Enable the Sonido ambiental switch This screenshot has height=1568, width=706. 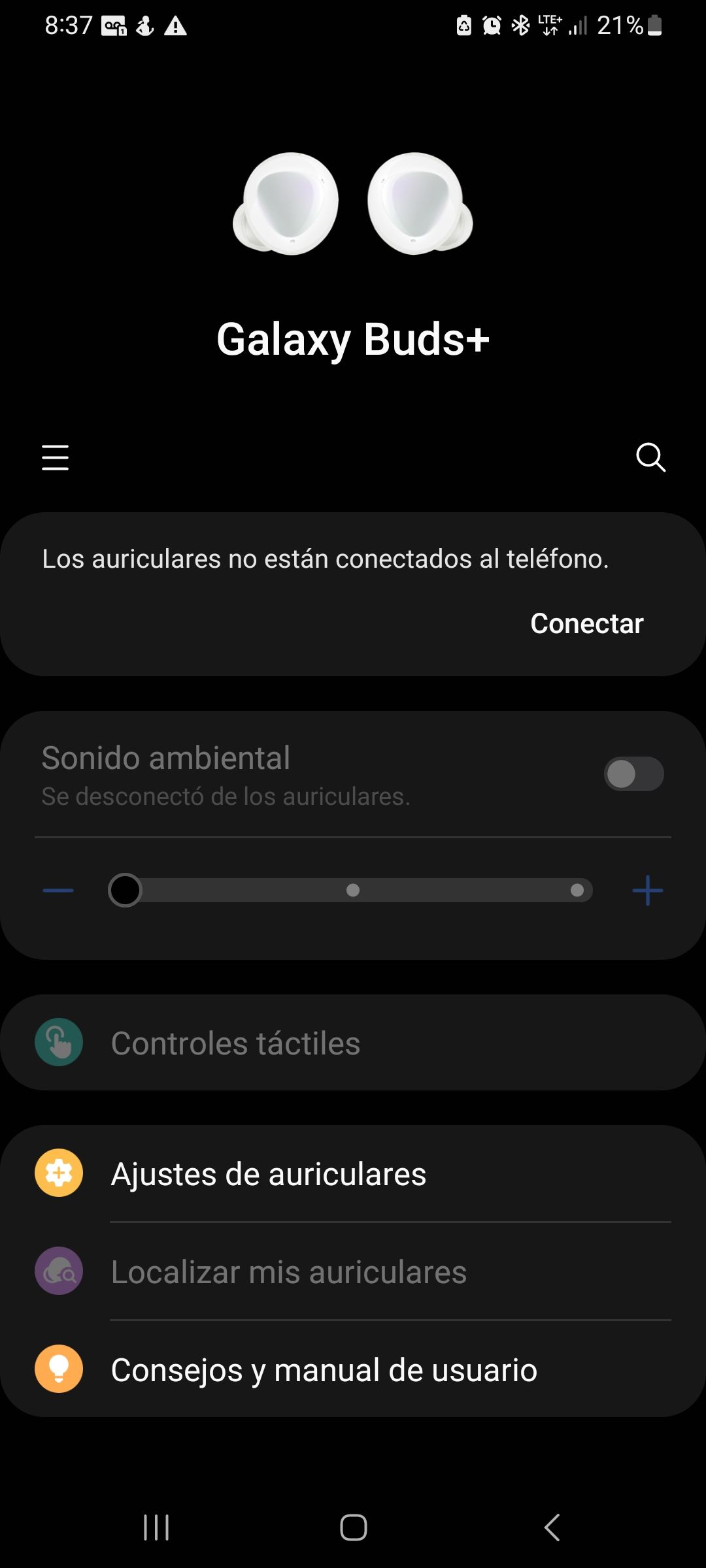pyautogui.click(x=633, y=774)
